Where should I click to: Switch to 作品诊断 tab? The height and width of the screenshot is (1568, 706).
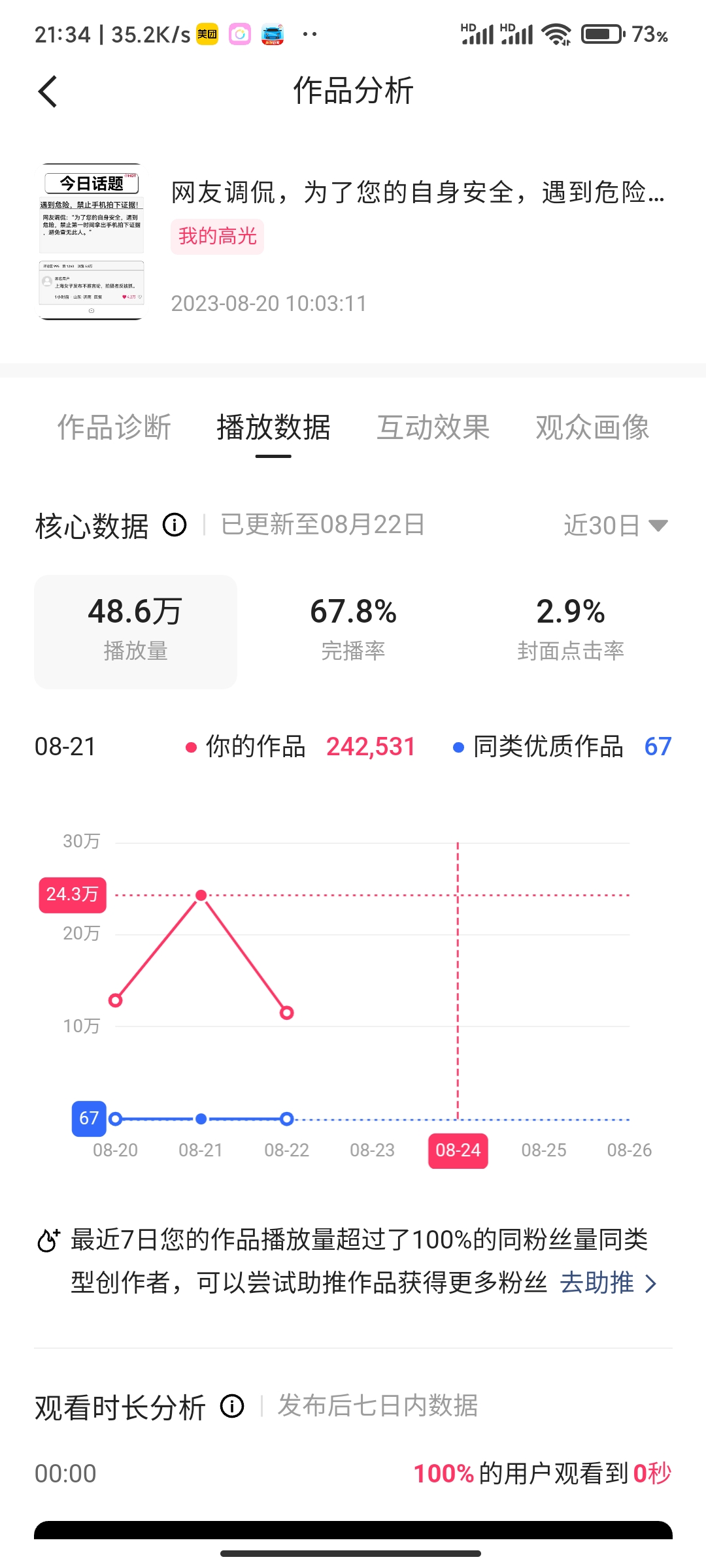[114, 428]
